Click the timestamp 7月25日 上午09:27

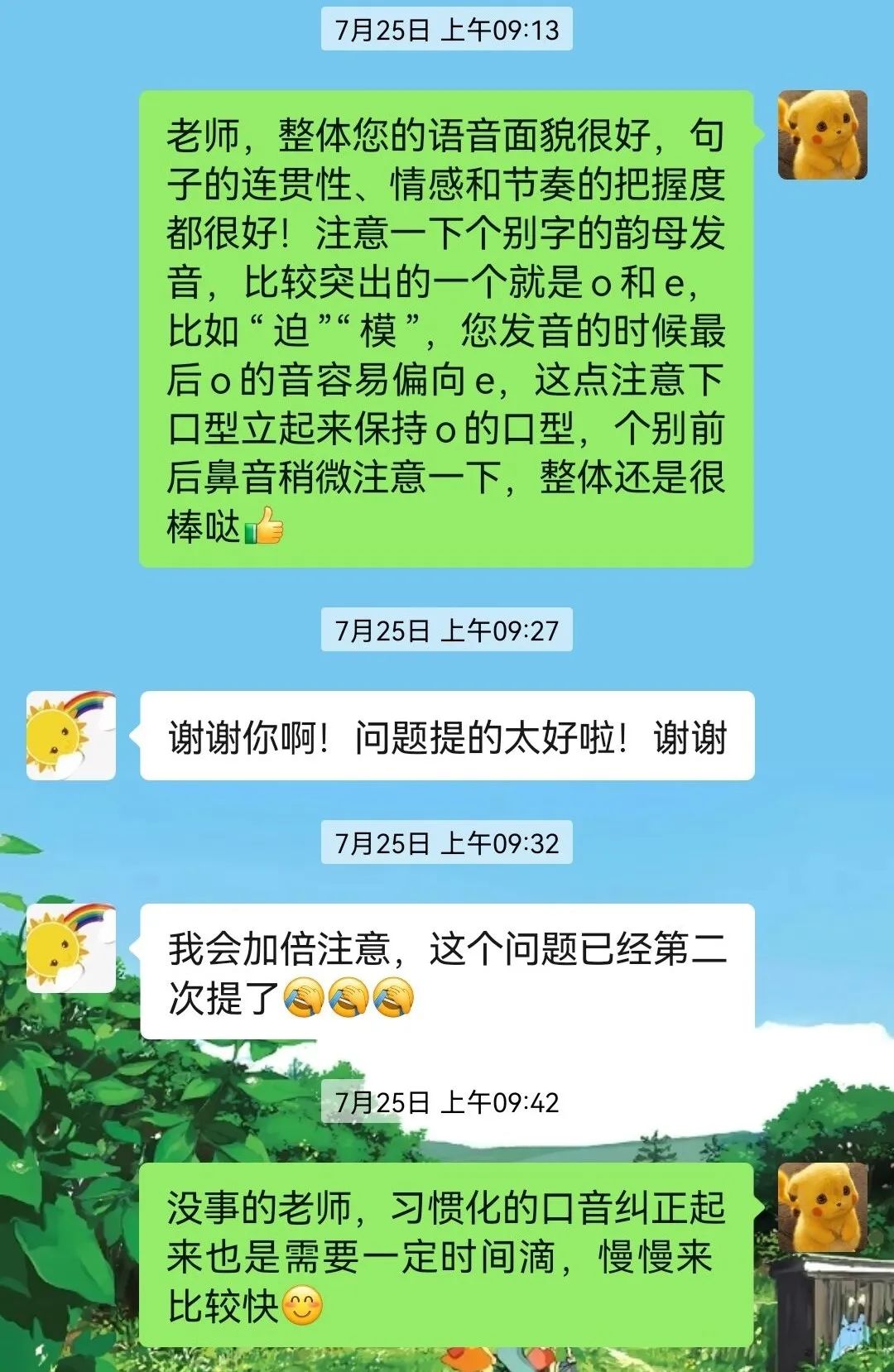click(447, 631)
